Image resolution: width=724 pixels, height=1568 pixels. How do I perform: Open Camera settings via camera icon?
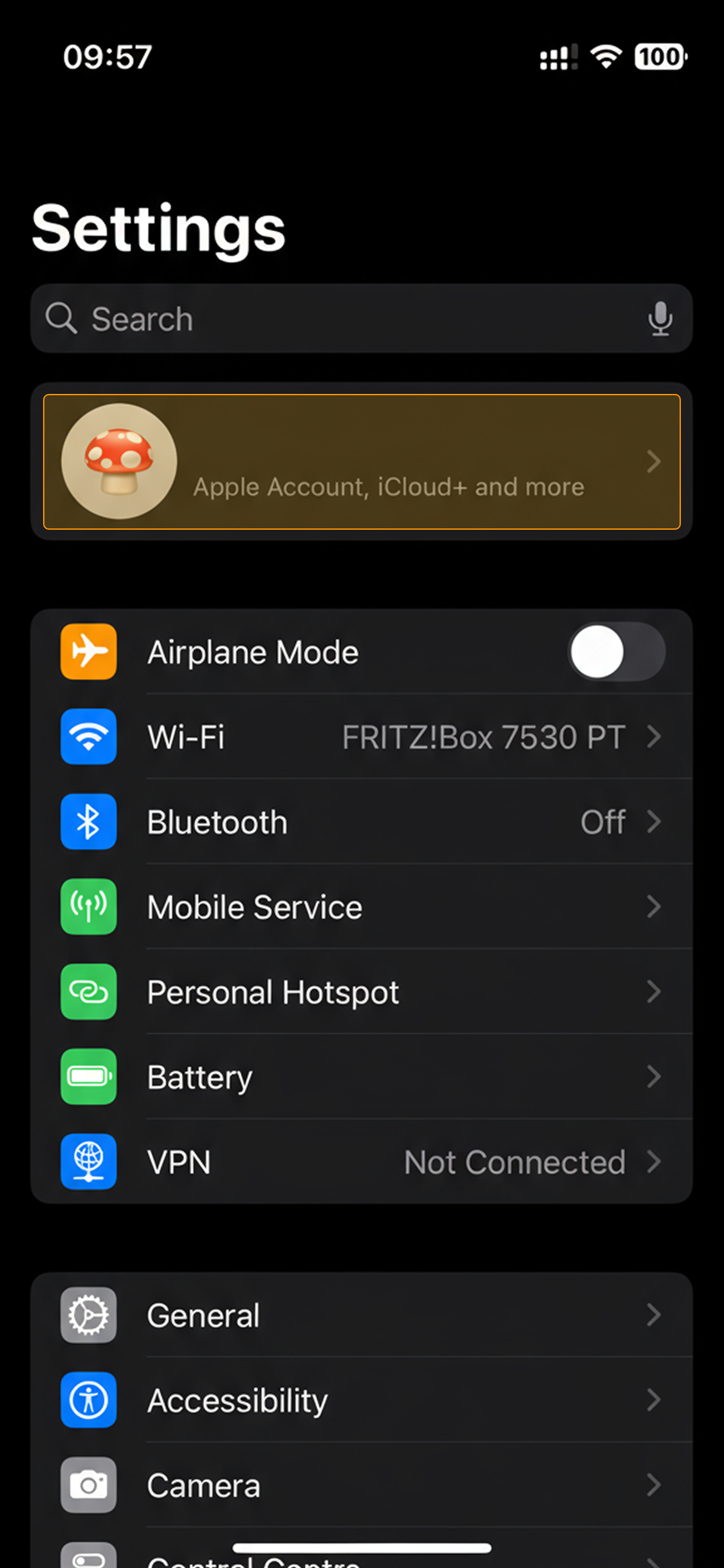tap(88, 1485)
